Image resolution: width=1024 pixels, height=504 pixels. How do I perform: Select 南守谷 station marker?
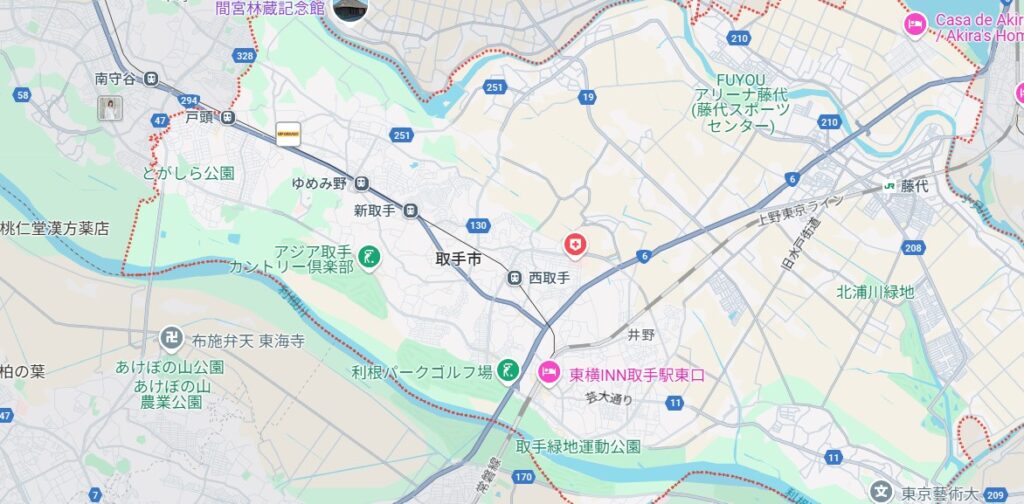150,79
